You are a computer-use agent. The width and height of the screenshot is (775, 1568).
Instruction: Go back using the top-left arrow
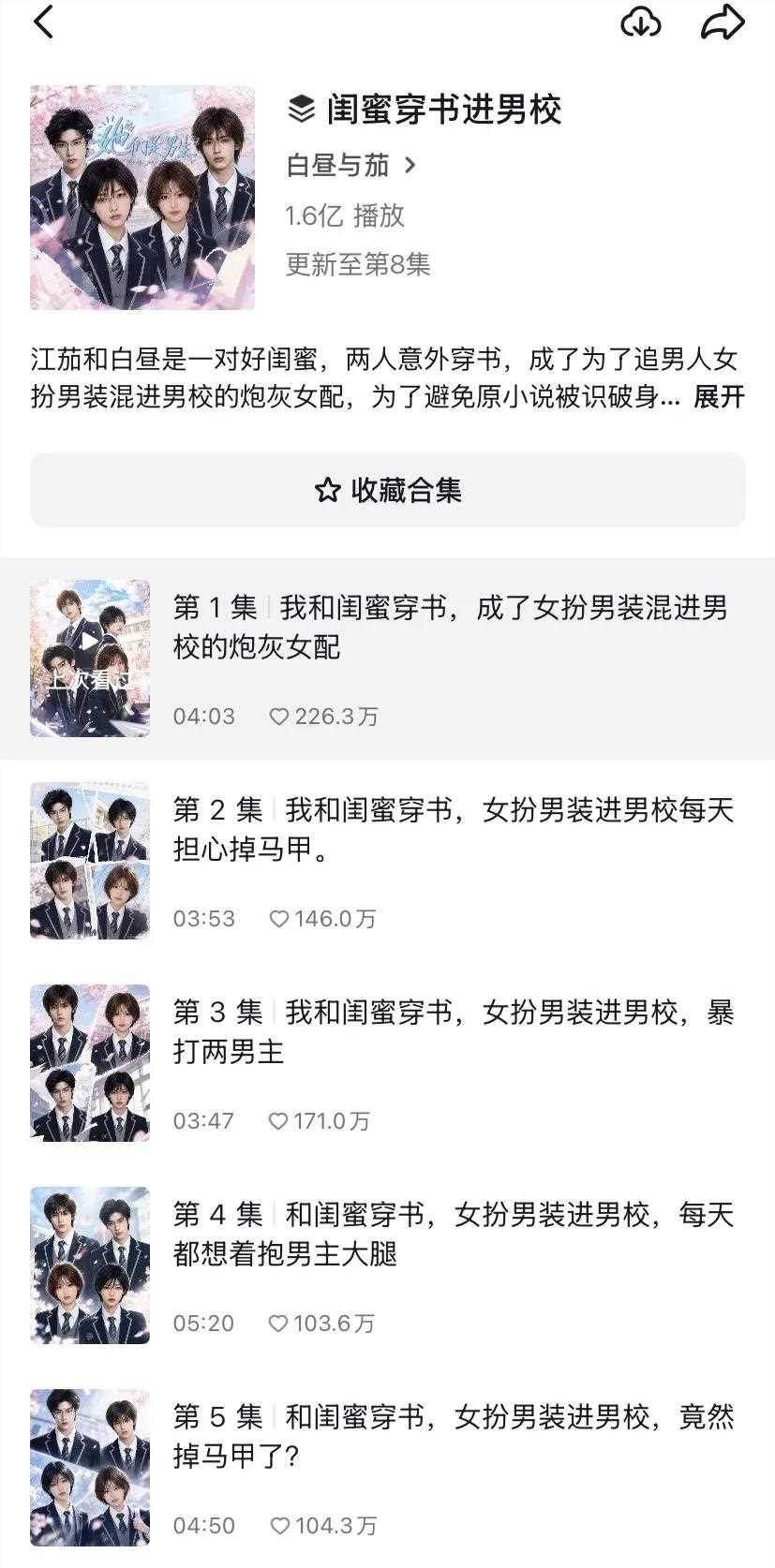[44, 22]
